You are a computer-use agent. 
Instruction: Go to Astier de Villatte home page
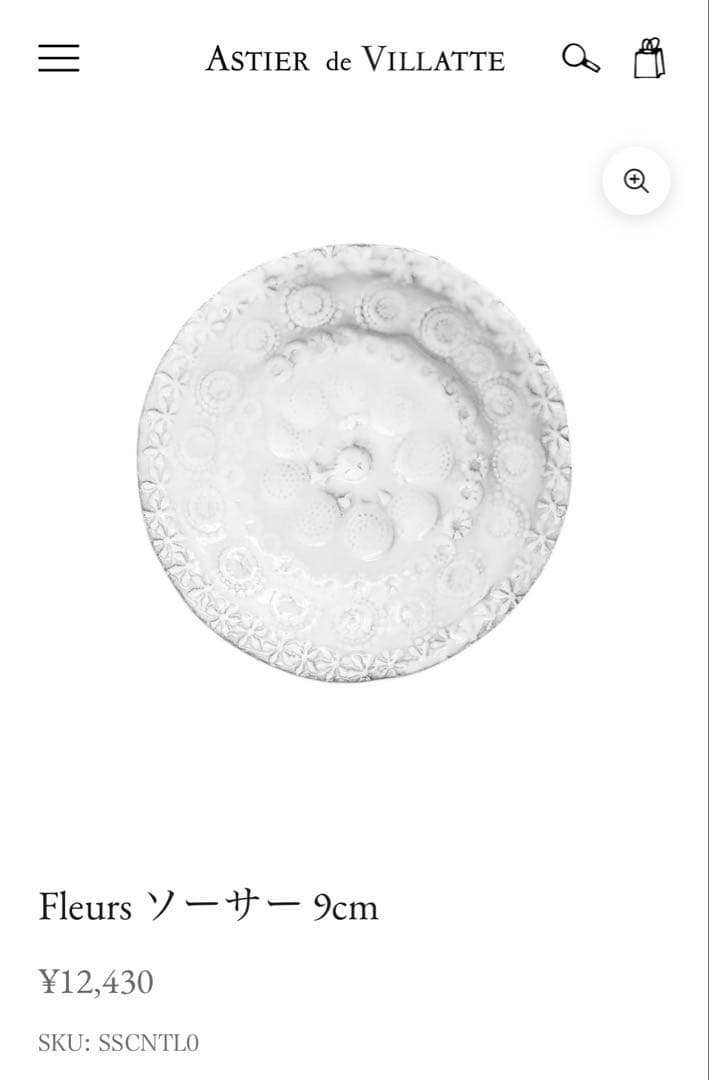coord(354,60)
